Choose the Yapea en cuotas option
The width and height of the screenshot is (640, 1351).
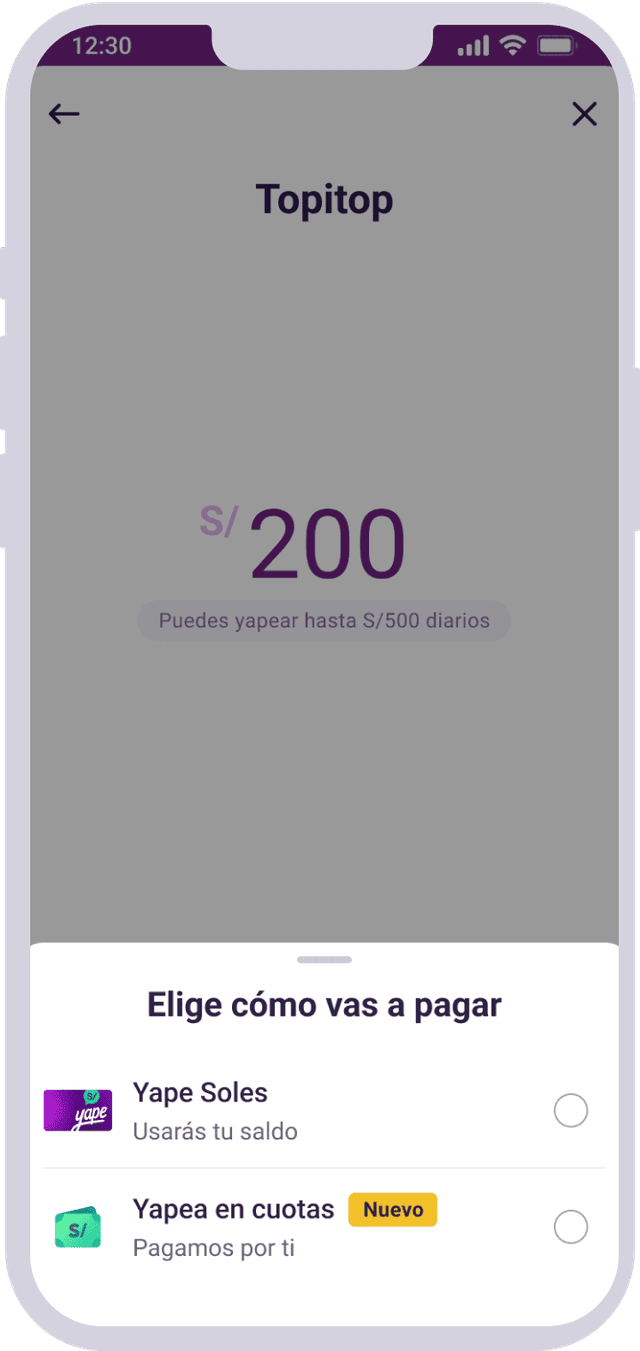click(570, 1227)
